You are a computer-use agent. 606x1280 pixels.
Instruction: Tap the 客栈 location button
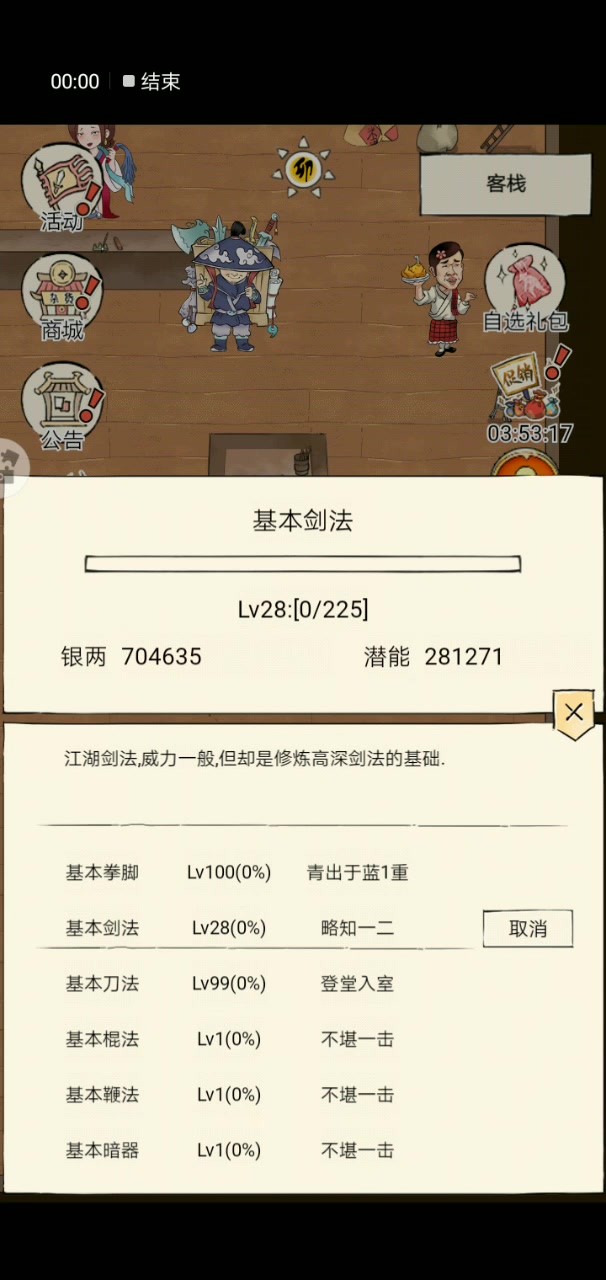[505, 184]
